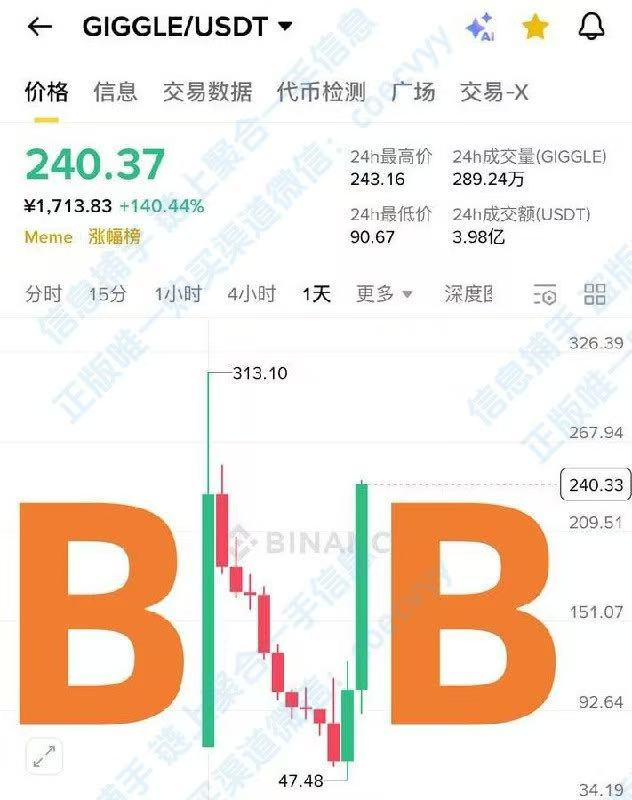Tap the Meme tag

(48, 237)
